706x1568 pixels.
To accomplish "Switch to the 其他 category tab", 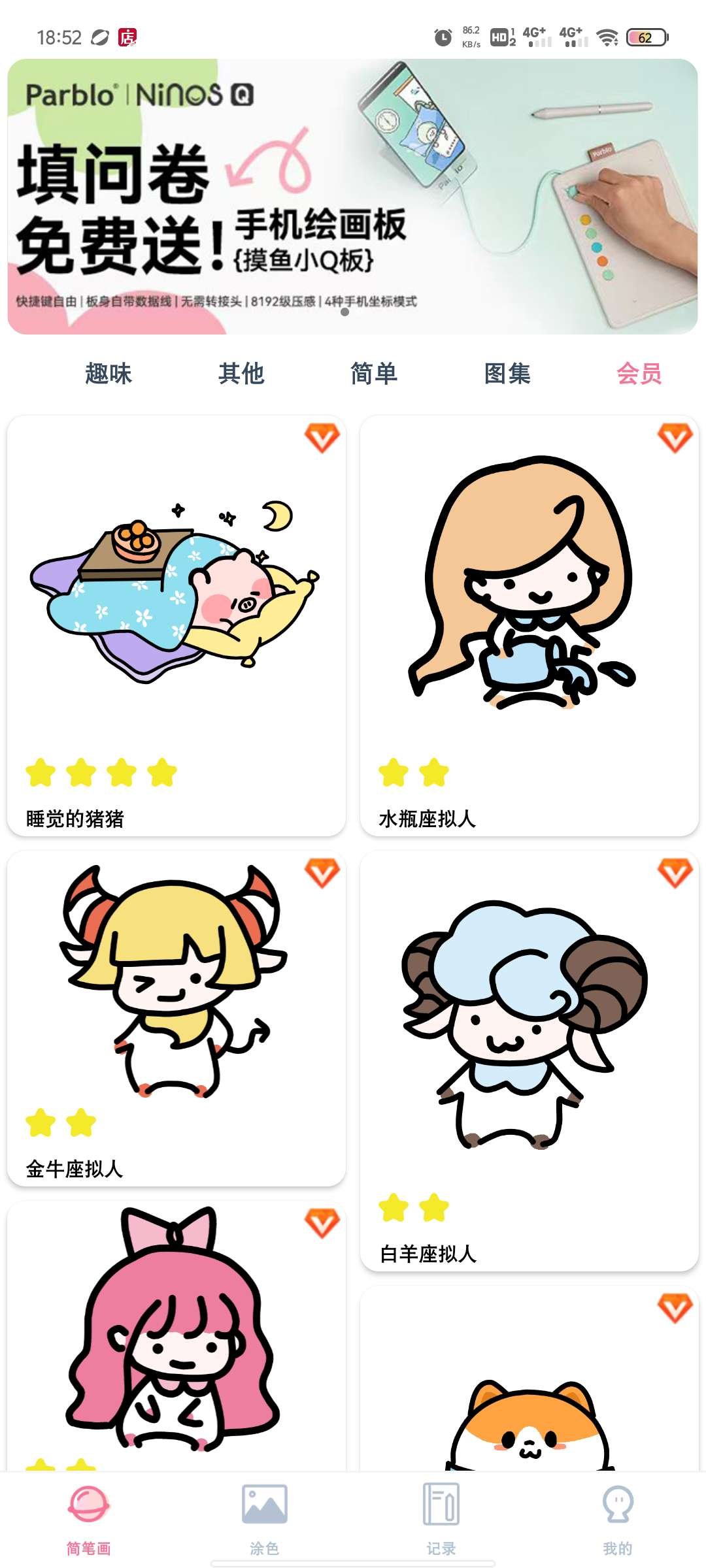I will point(241,374).
